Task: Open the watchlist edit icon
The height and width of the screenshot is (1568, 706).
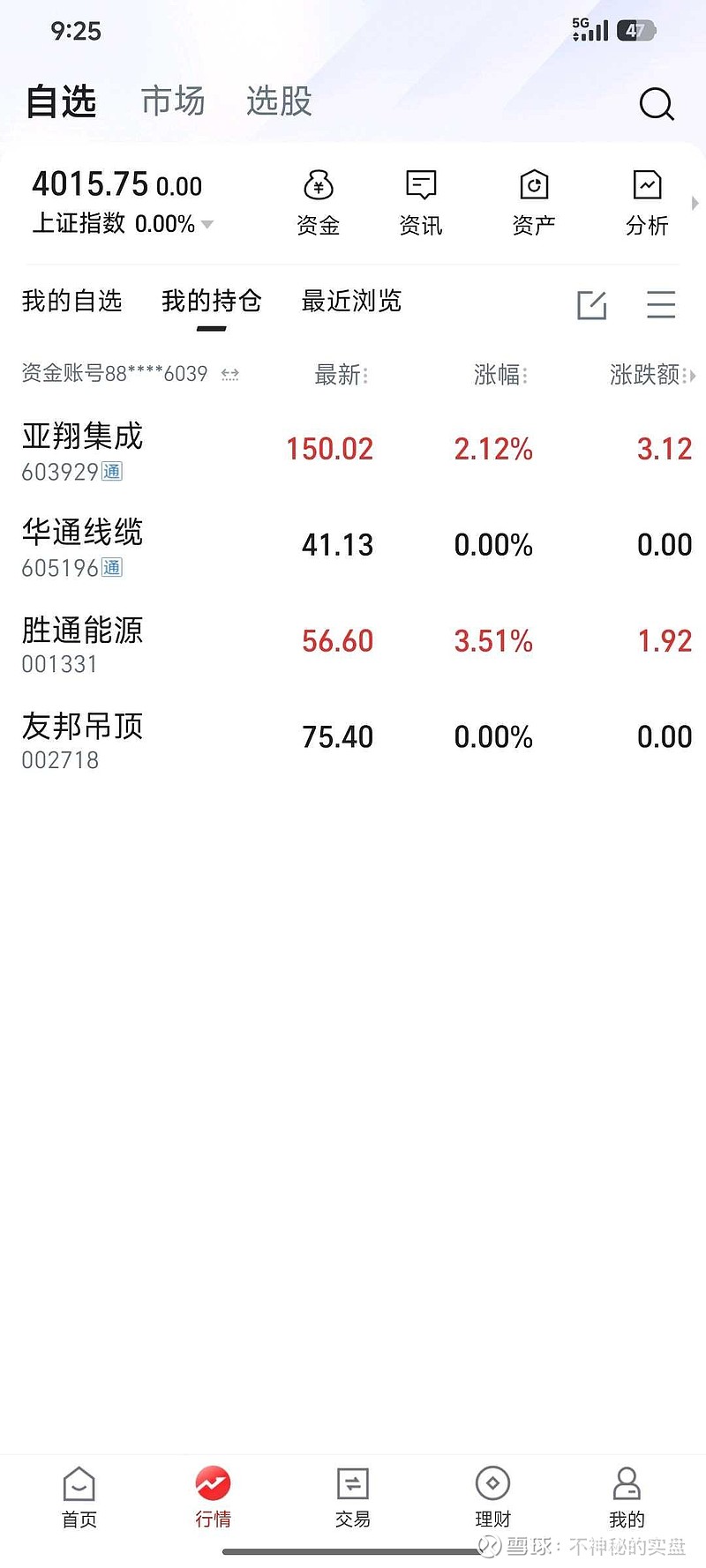Action: 590,305
